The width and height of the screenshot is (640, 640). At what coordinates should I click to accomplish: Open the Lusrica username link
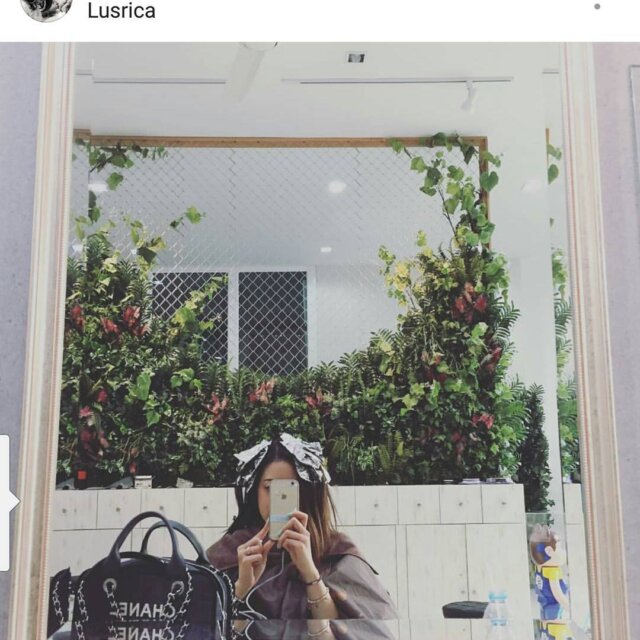point(121,11)
